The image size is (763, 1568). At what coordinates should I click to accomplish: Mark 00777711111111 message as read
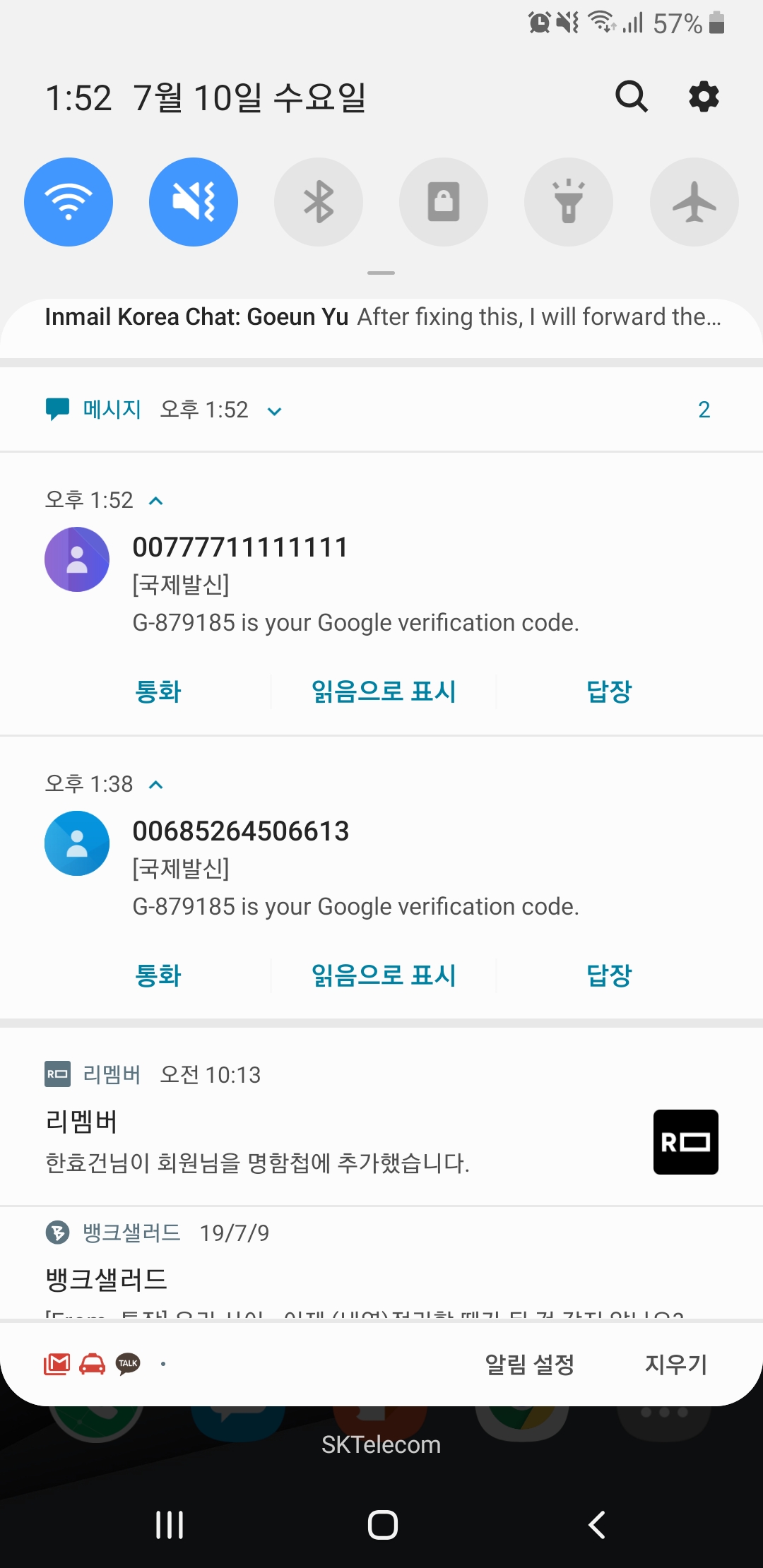pos(384,691)
